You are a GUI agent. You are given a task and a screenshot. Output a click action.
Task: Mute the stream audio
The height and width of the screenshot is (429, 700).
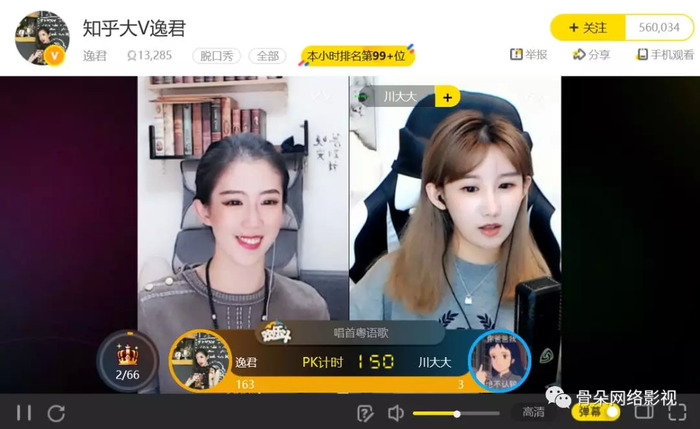click(x=396, y=413)
